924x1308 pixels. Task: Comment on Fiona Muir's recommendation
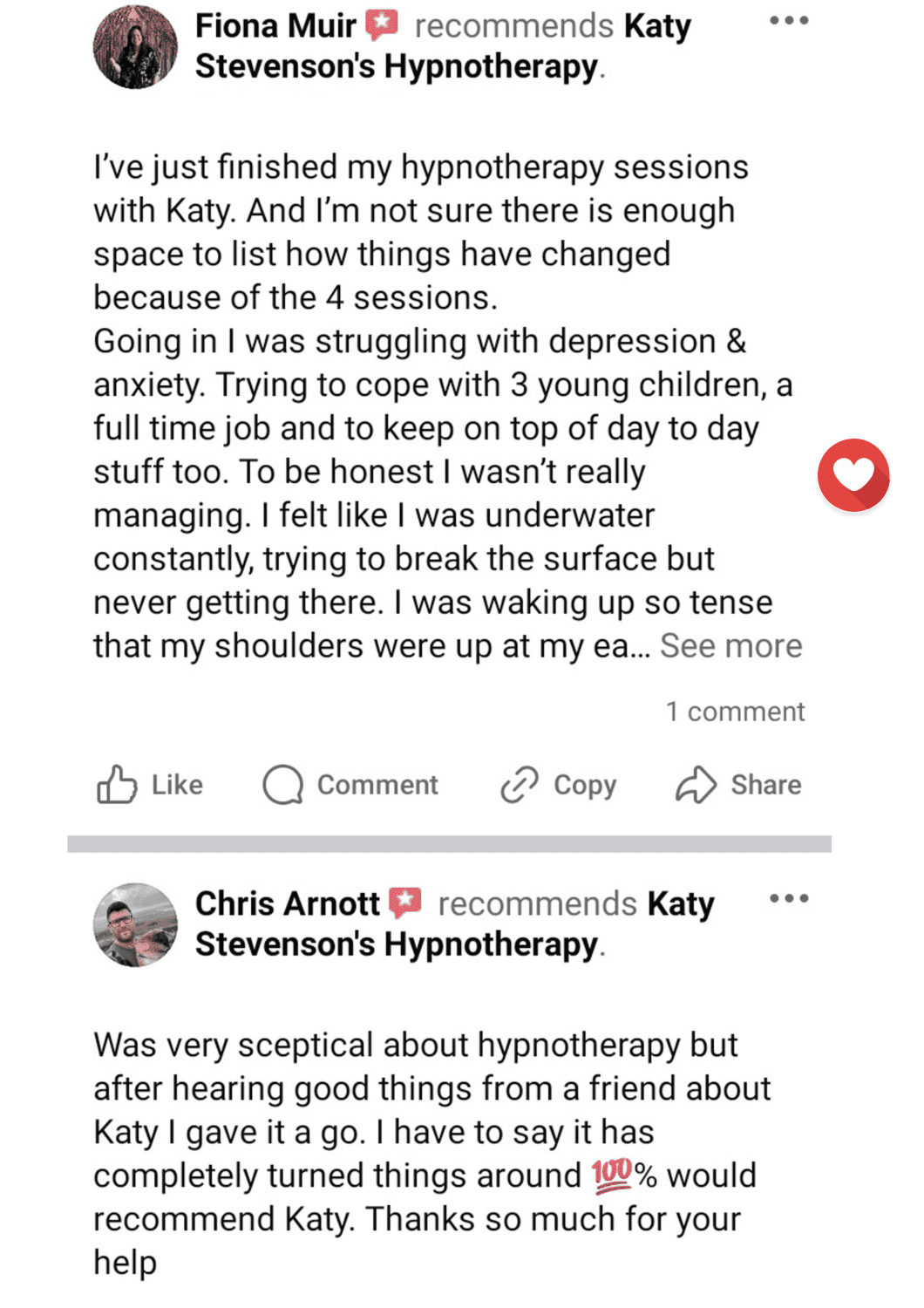tap(350, 785)
